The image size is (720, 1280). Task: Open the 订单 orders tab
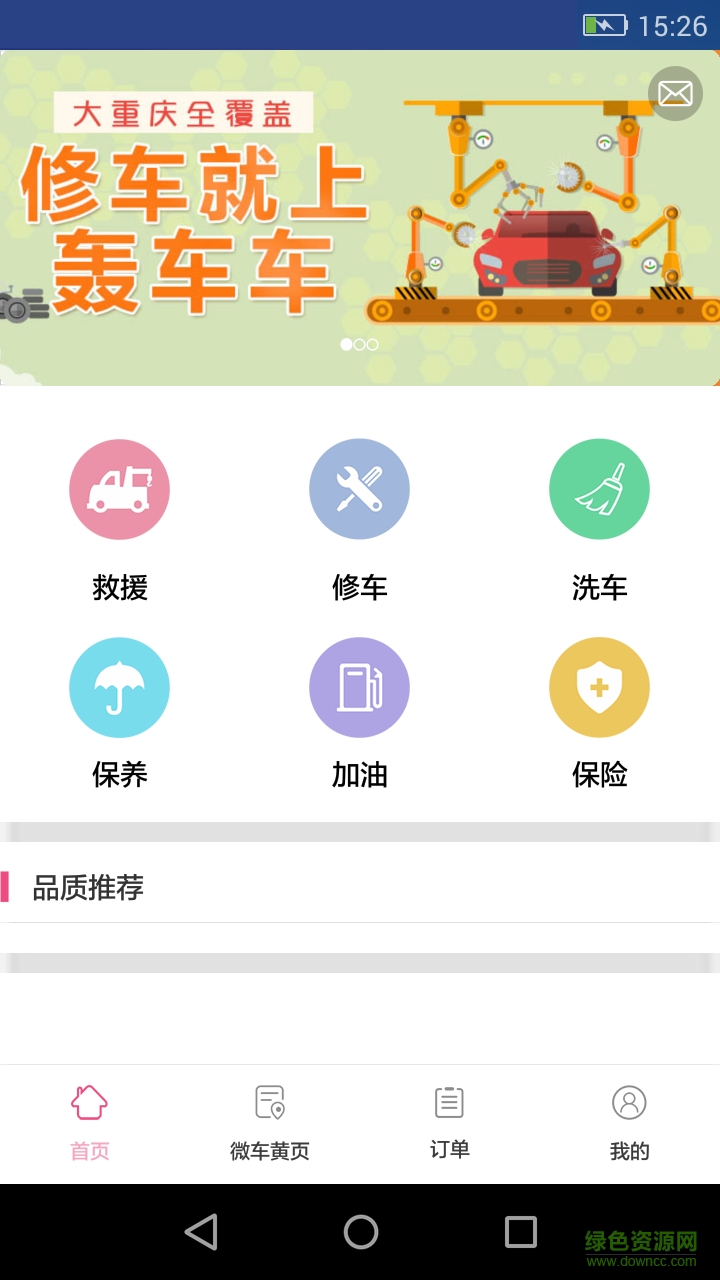(450, 1122)
